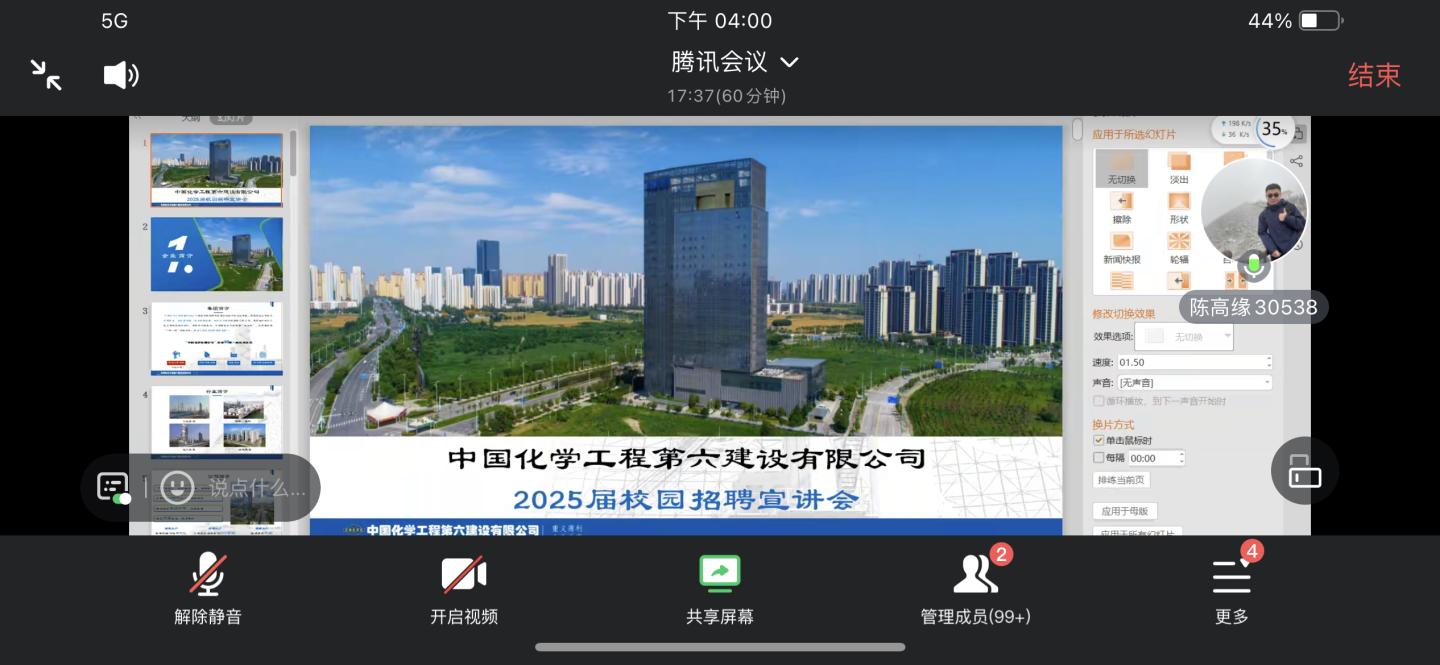Tap the screen rotation lock button
Screen dimensions: 1440x665
point(1304,471)
